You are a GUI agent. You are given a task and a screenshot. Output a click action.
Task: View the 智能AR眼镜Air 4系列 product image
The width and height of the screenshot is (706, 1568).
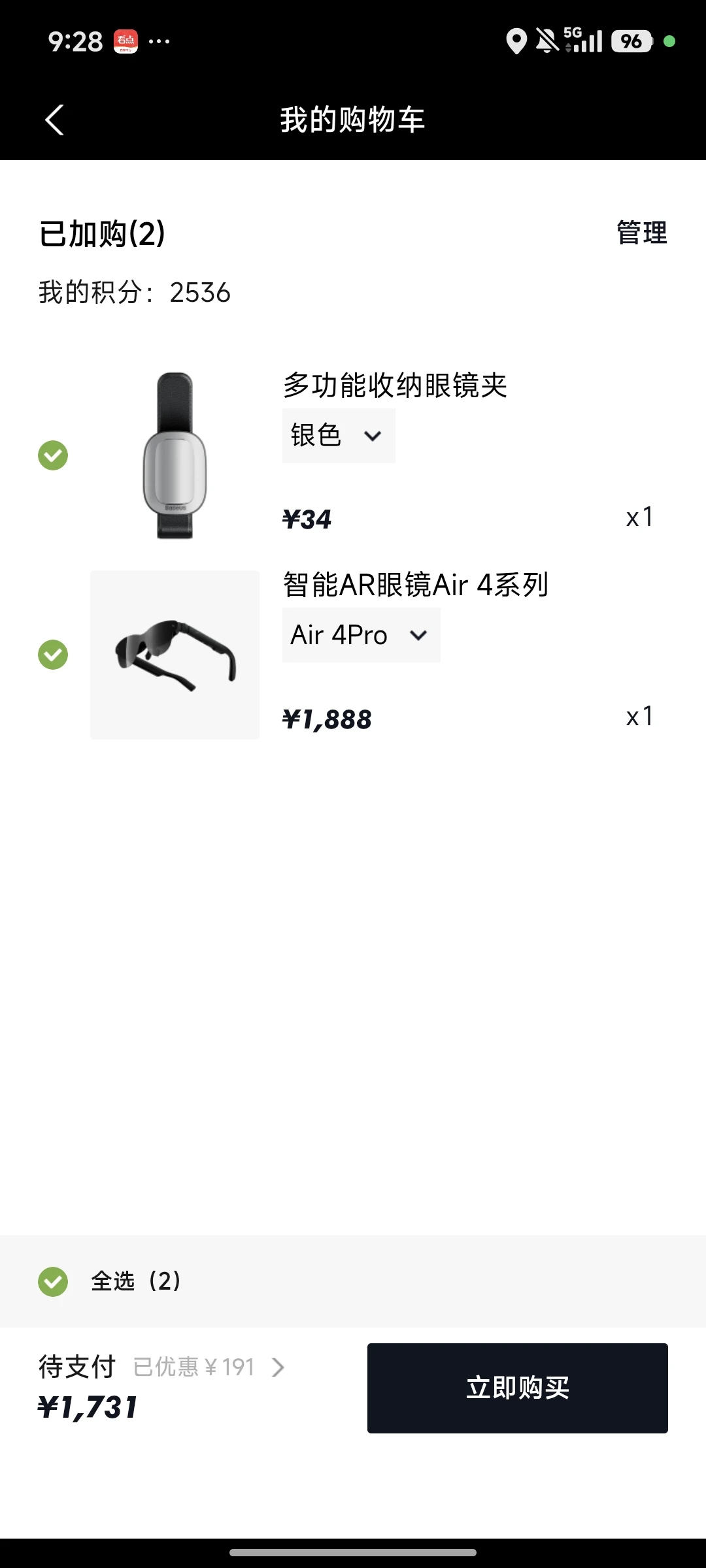[x=175, y=655]
